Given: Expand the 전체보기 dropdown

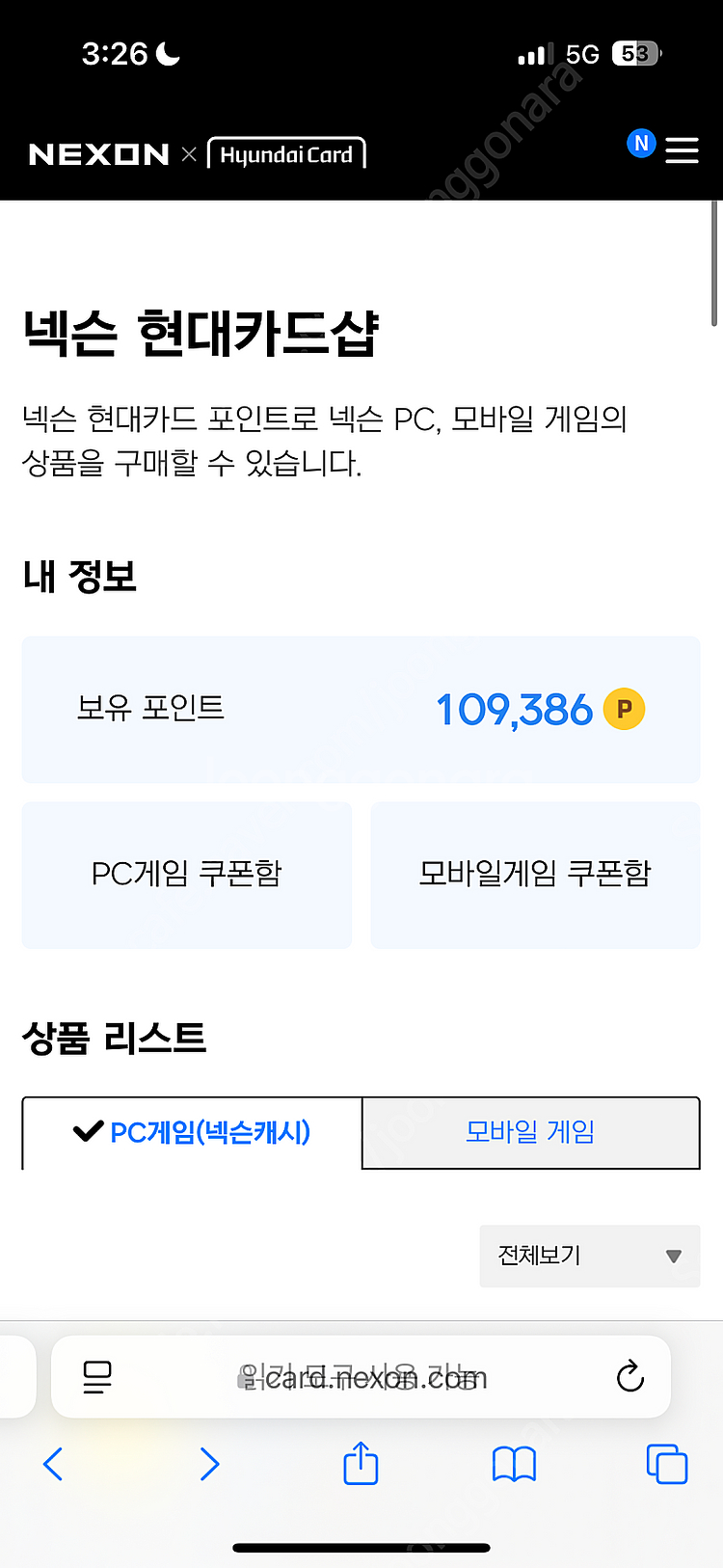Looking at the screenshot, I should coord(589,1256).
